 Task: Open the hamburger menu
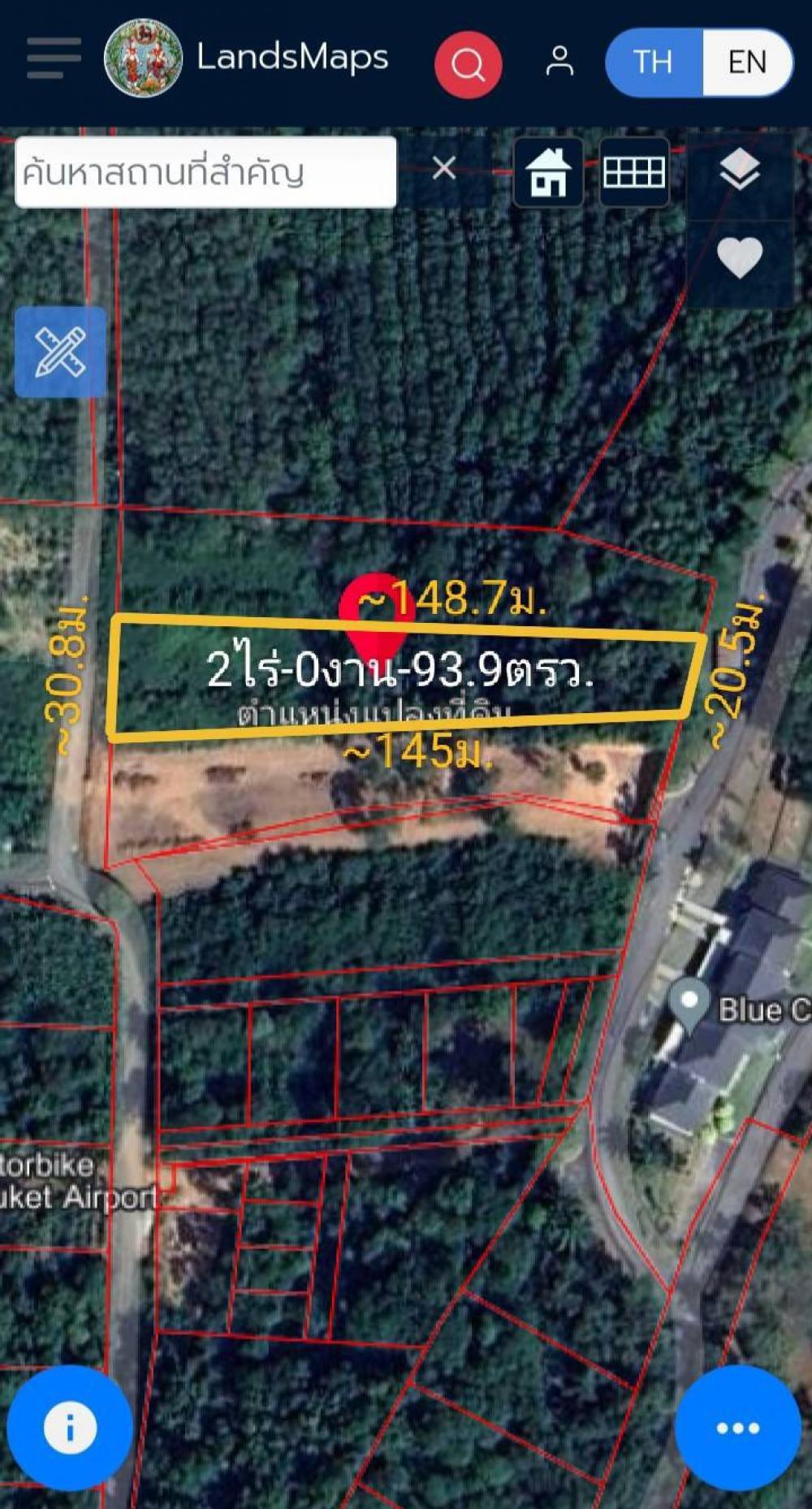54,58
